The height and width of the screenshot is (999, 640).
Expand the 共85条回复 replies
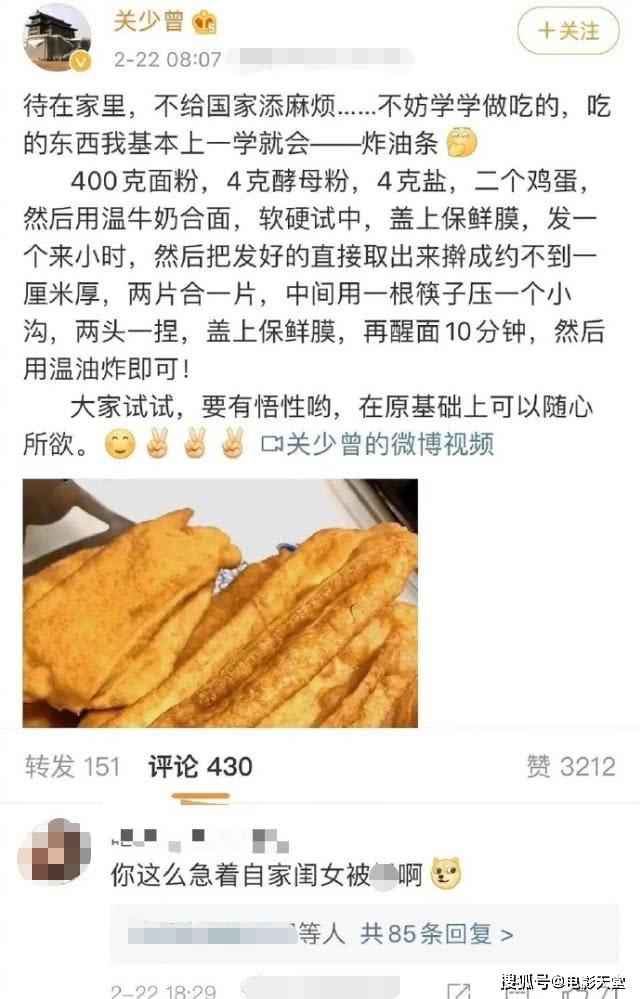pos(437,934)
